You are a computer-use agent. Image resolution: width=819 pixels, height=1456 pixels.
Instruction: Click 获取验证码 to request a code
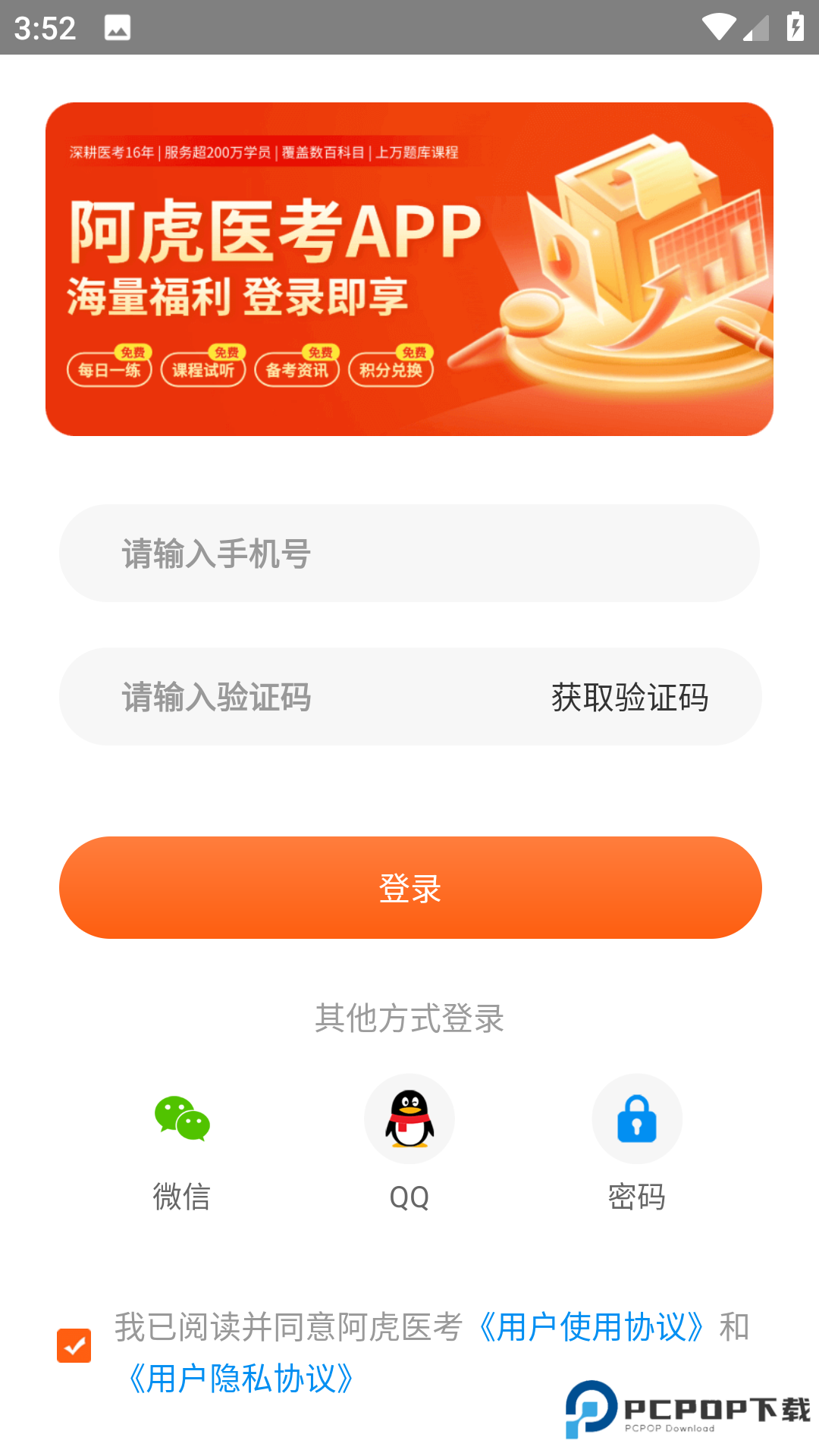[630, 697]
